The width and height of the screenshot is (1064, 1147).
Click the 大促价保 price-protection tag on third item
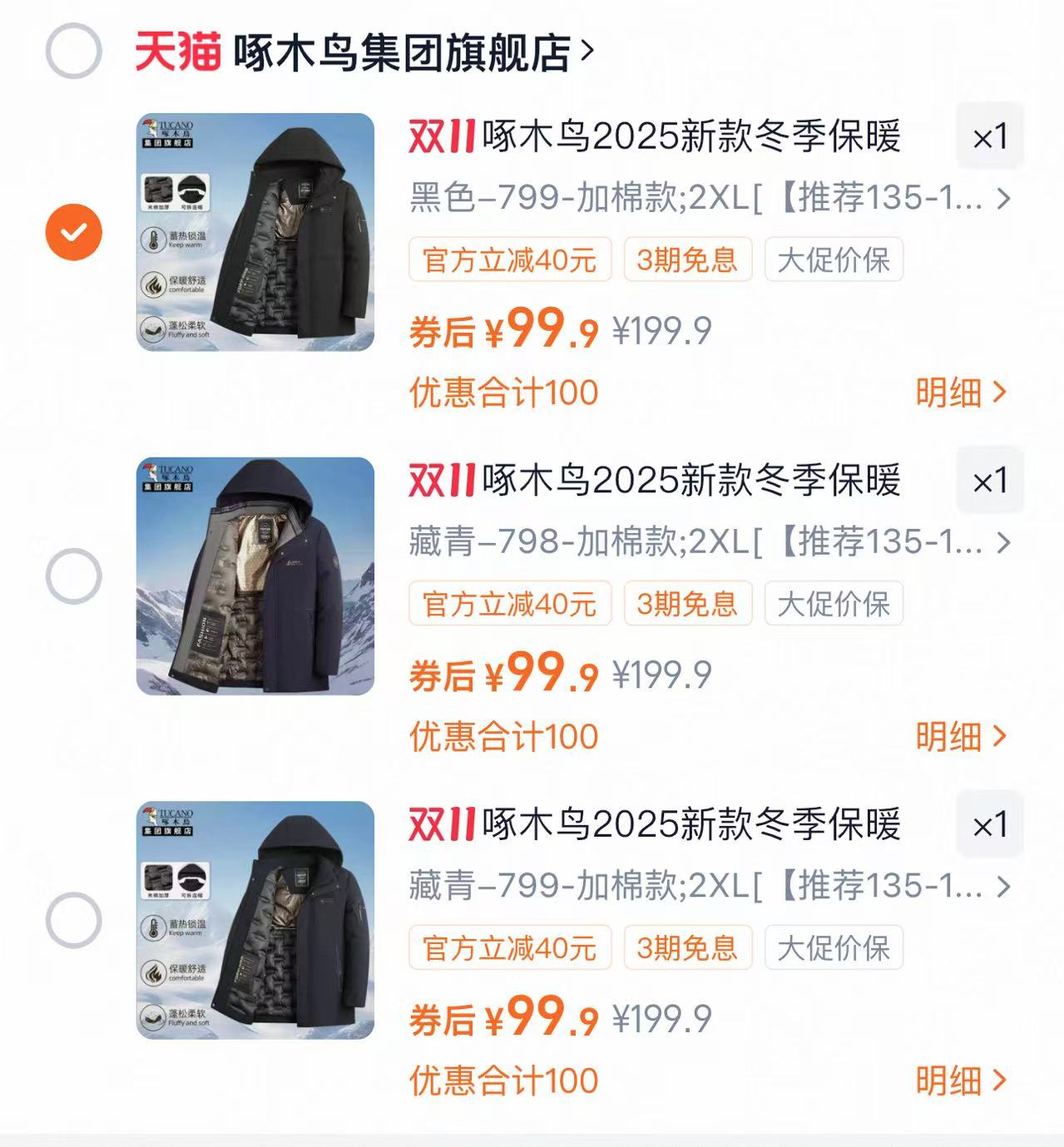point(834,947)
